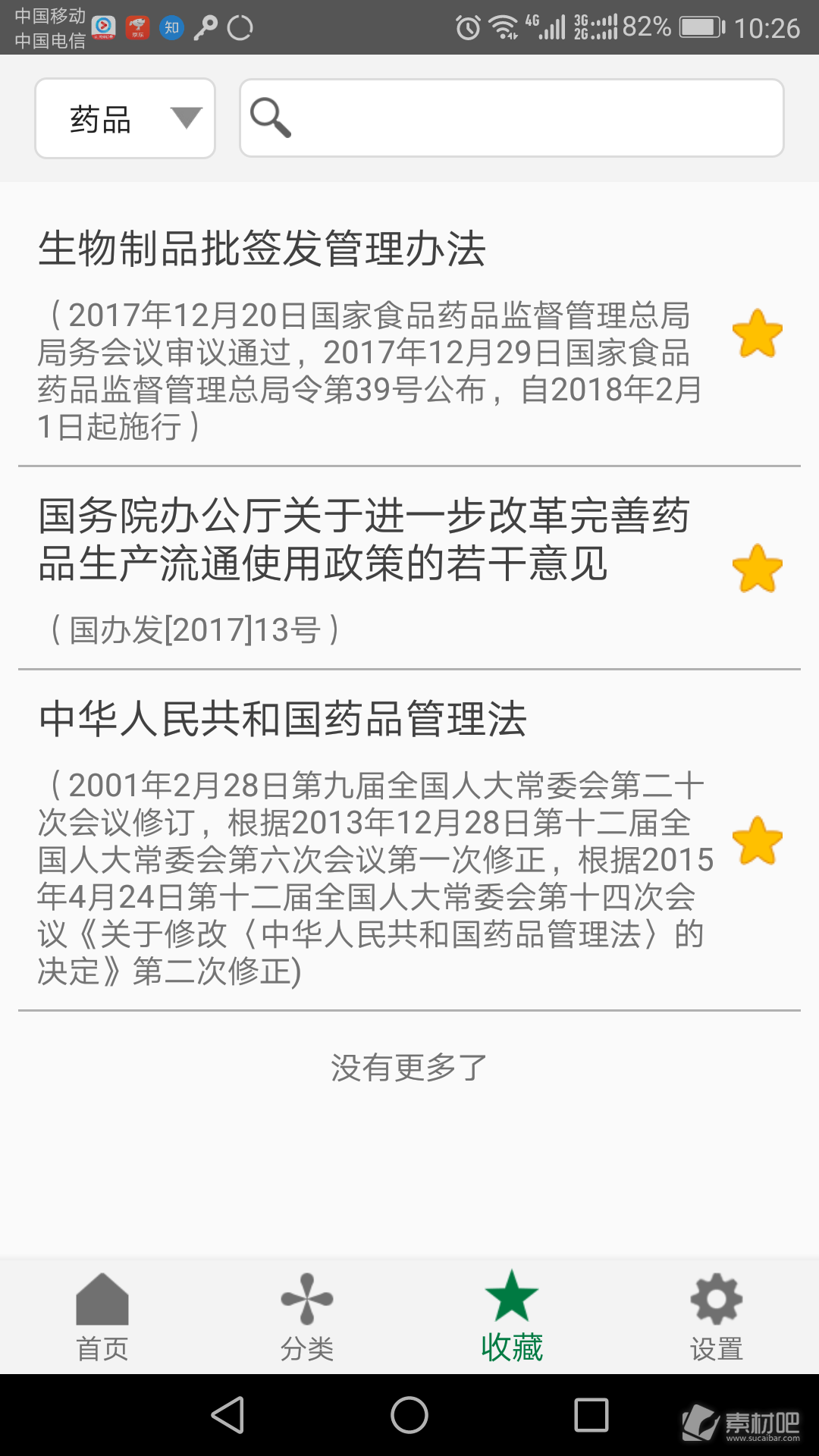Go to the 设置 tab
The image size is (819, 1456).
(717, 1317)
